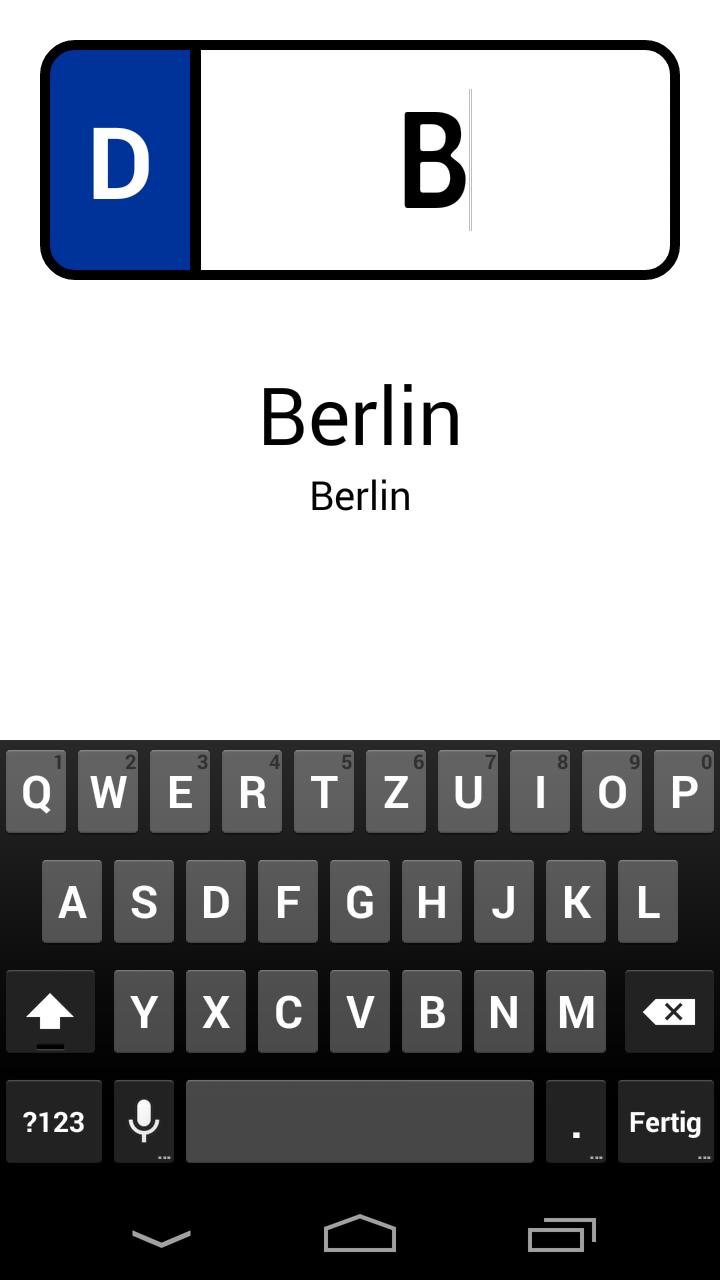Toggle the Shift key
Image resolution: width=720 pixels, height=1280 pixels.
tap(51, 1012)
